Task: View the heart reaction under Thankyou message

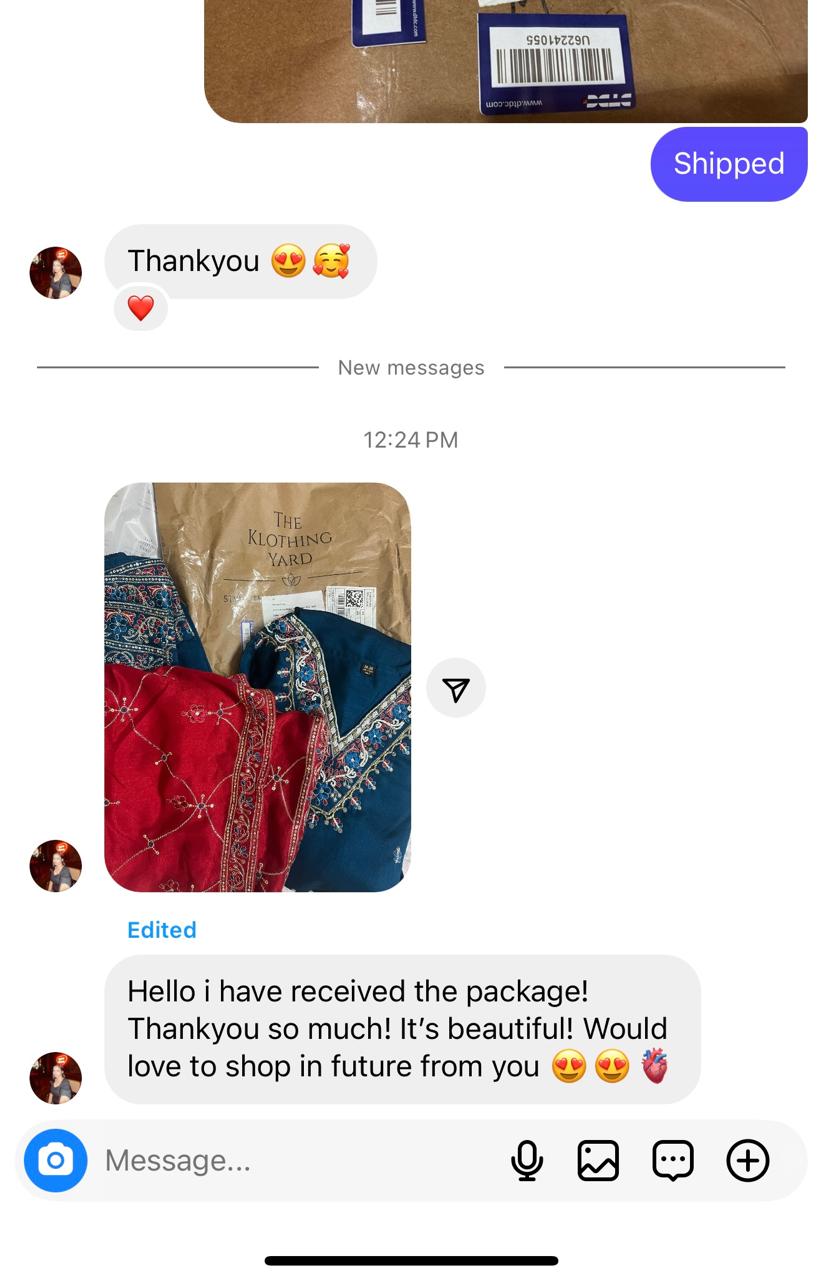Action: point(141,309)
